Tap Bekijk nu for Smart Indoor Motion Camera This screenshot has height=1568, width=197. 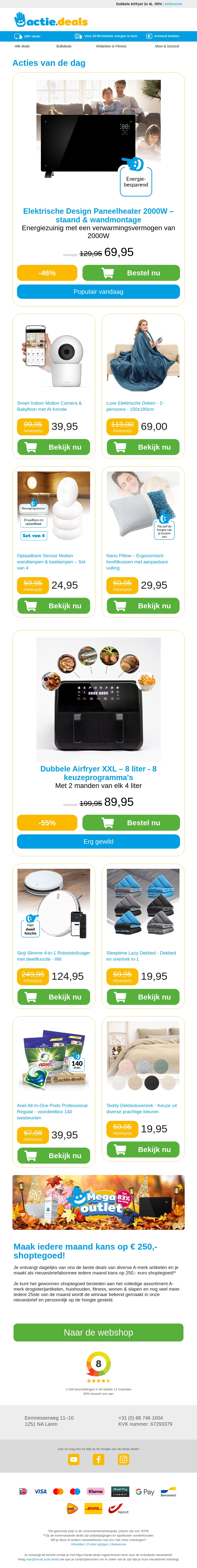pos(54,447)
